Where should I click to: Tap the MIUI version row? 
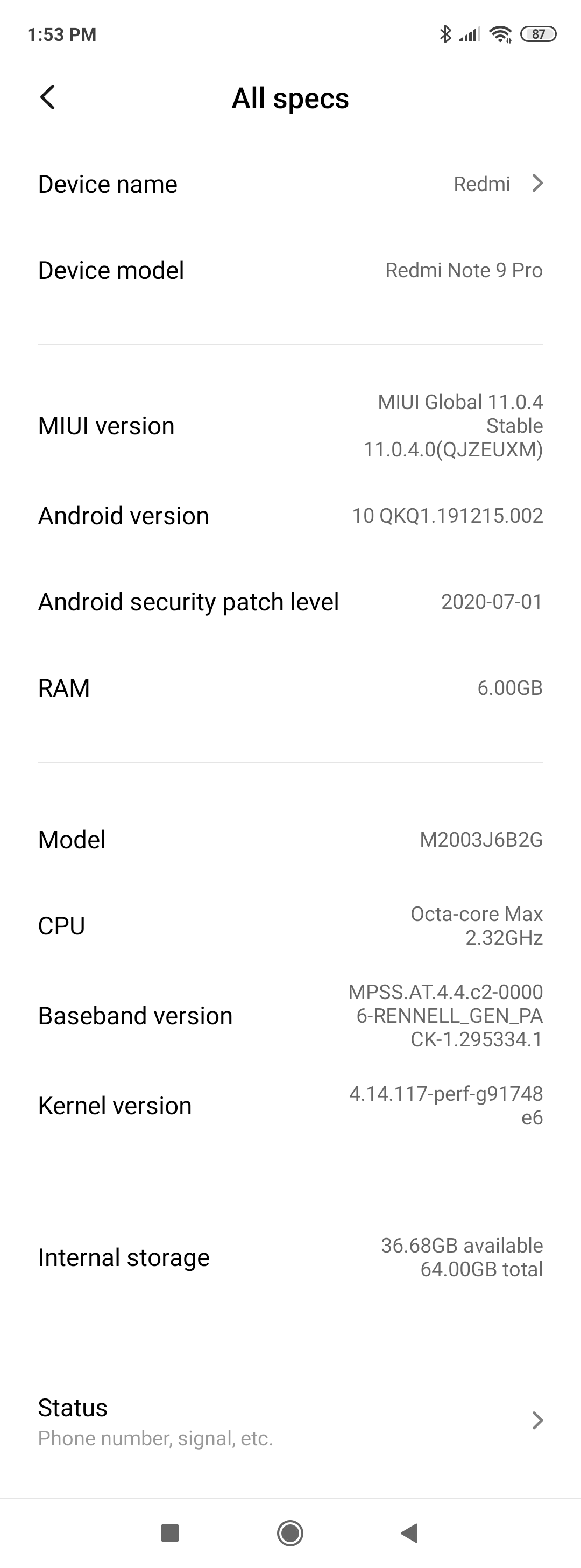(290, 426)
